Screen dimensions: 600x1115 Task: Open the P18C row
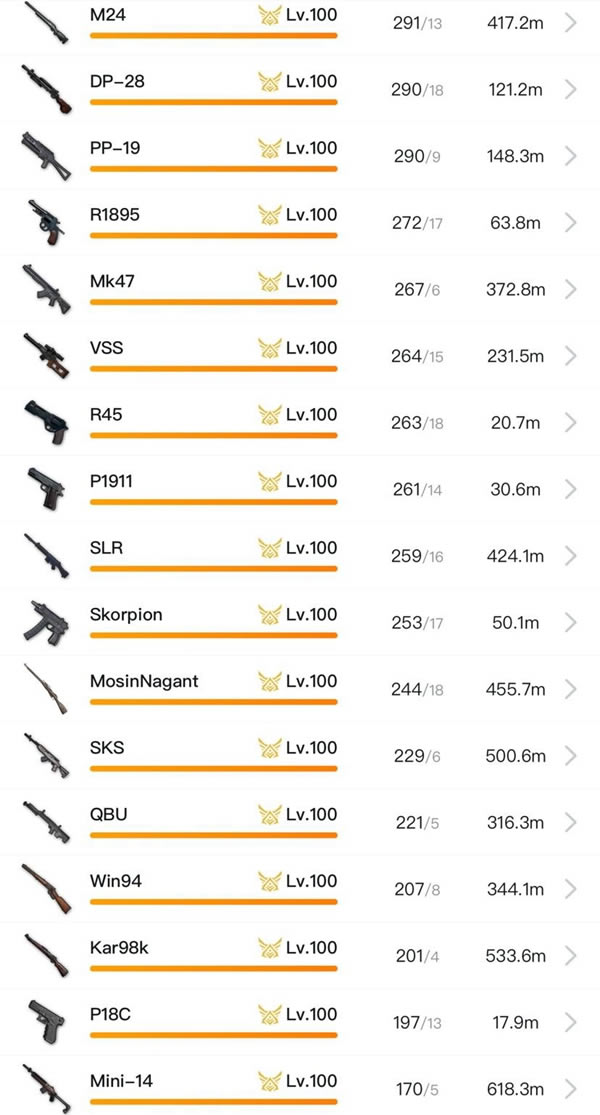click(x=300, y=1023)
